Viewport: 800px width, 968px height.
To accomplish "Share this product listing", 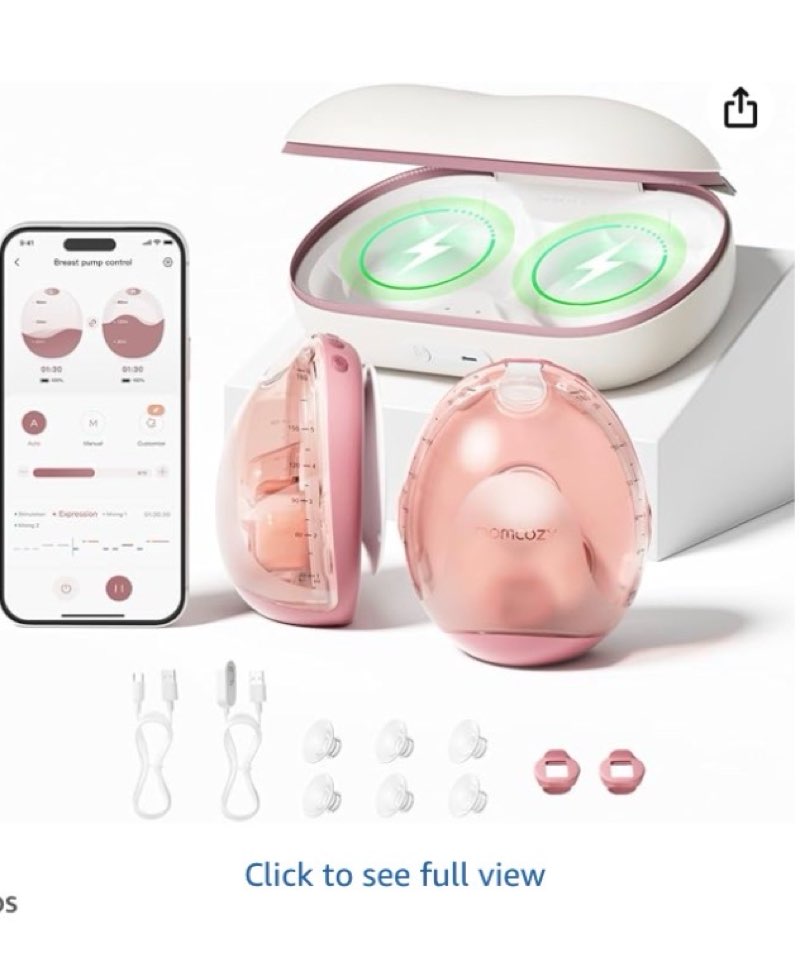I will [x=740, y=108].
